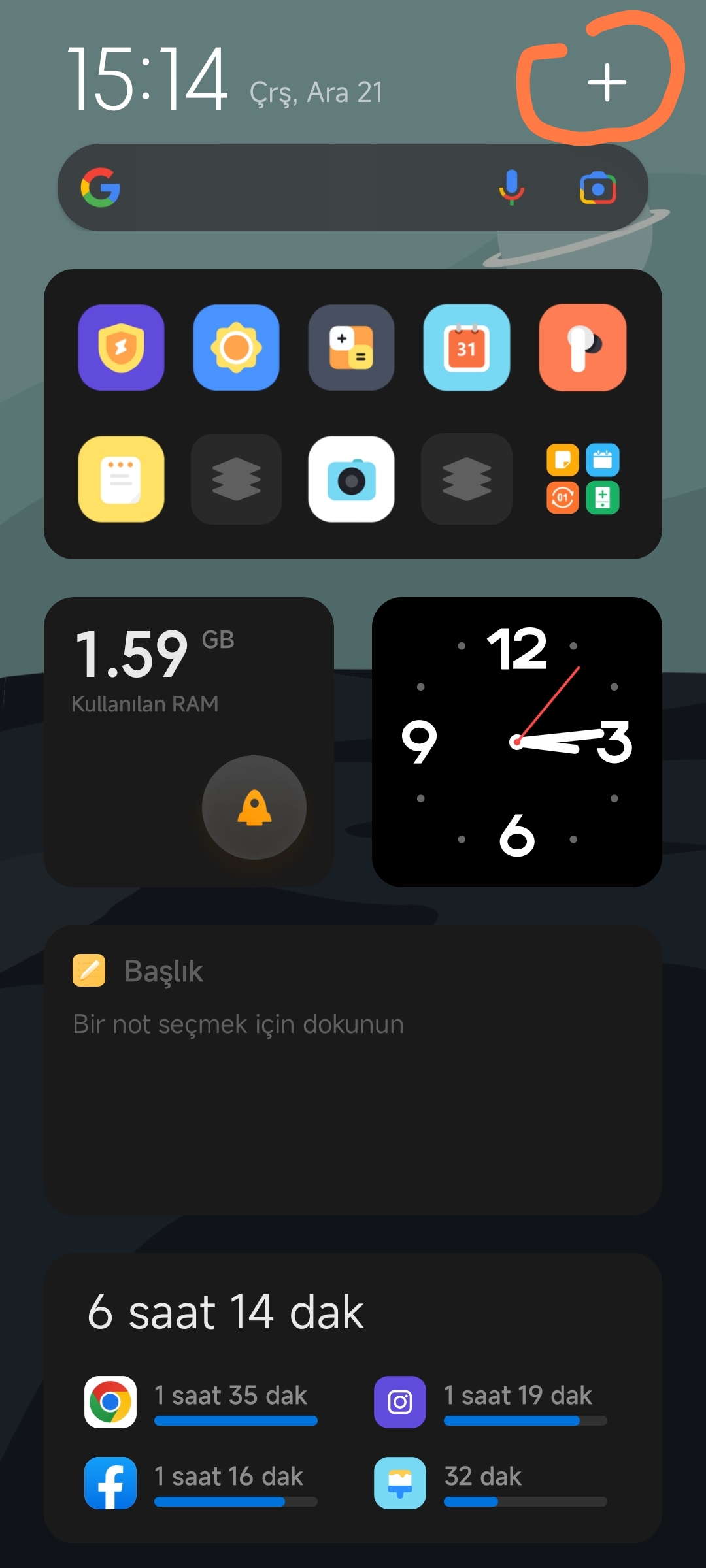Open screen time total 6 saat 14 dak
This screenshot has width=706, height=1568.
tap(226, 1312)
